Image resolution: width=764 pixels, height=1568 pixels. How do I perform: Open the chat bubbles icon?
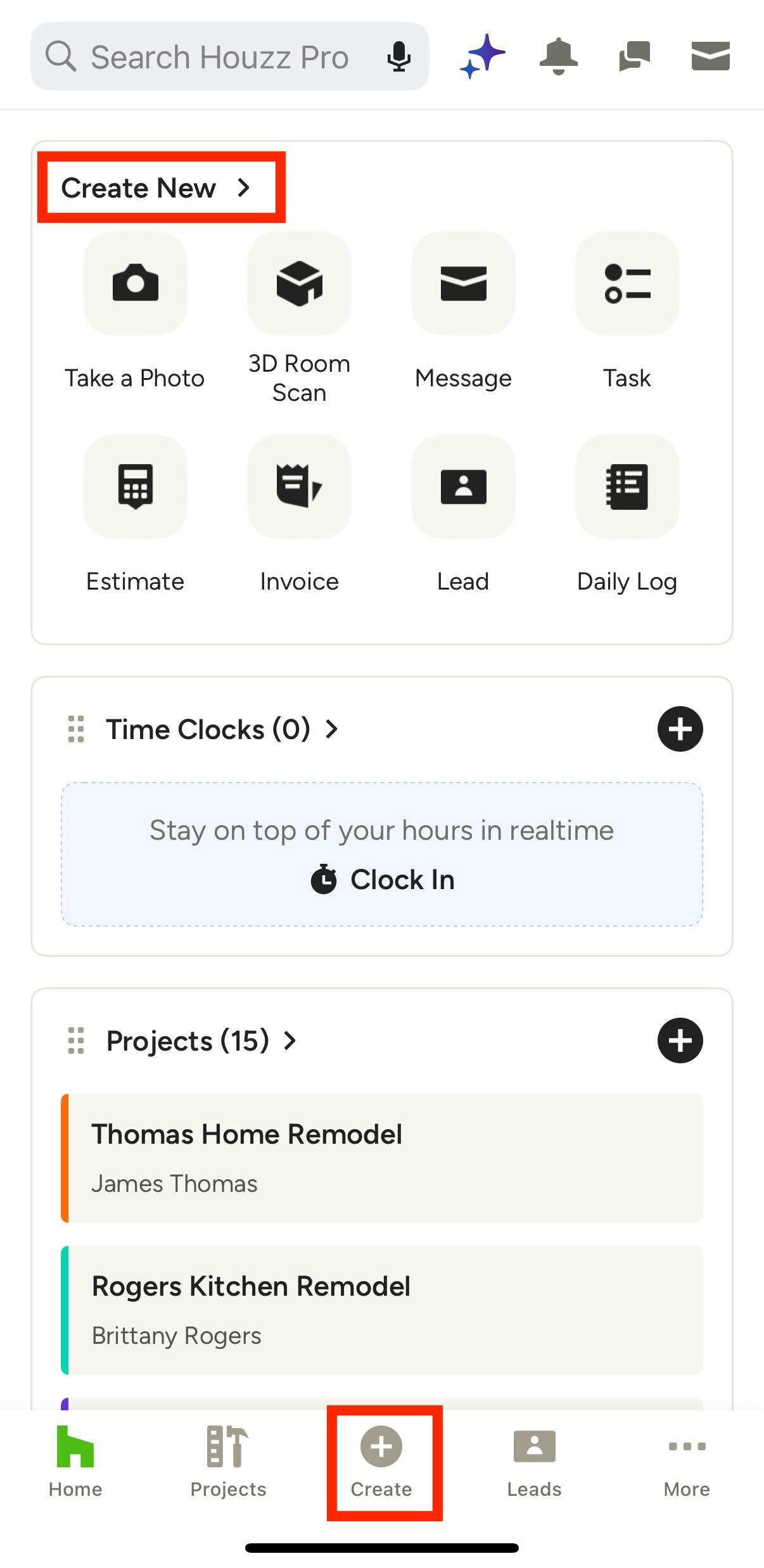click(x=634, y=56)
